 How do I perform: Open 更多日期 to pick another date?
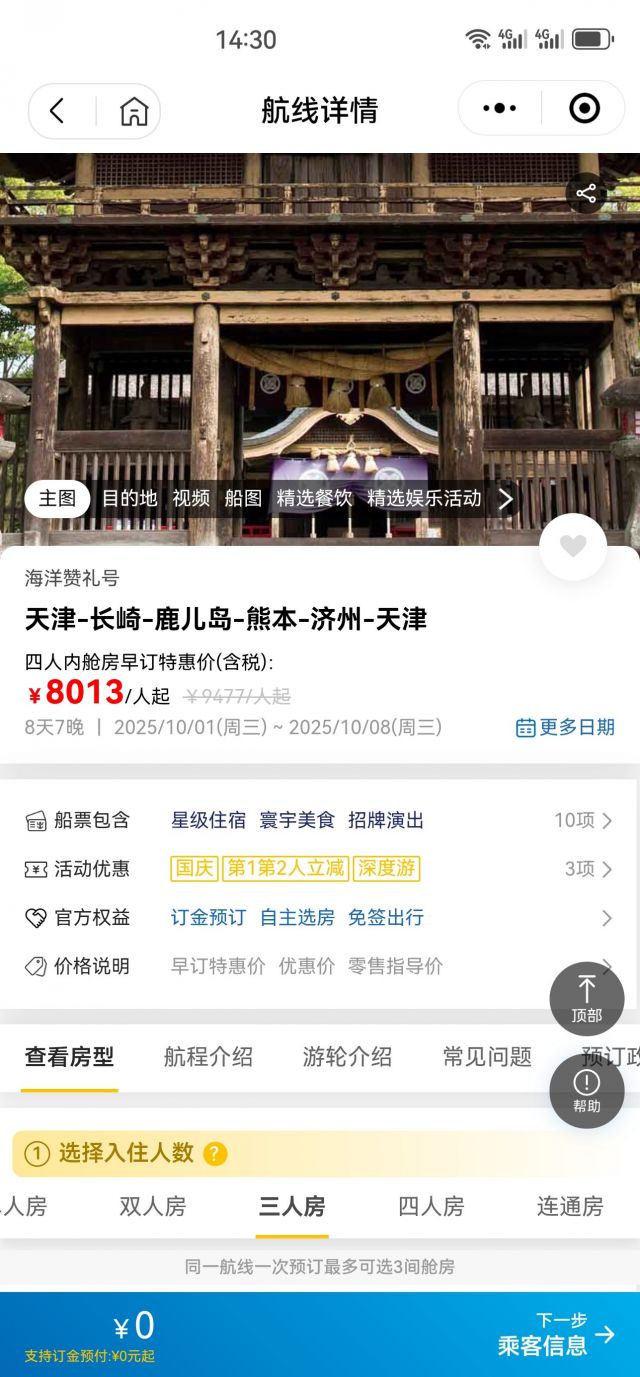click(565, 727)
